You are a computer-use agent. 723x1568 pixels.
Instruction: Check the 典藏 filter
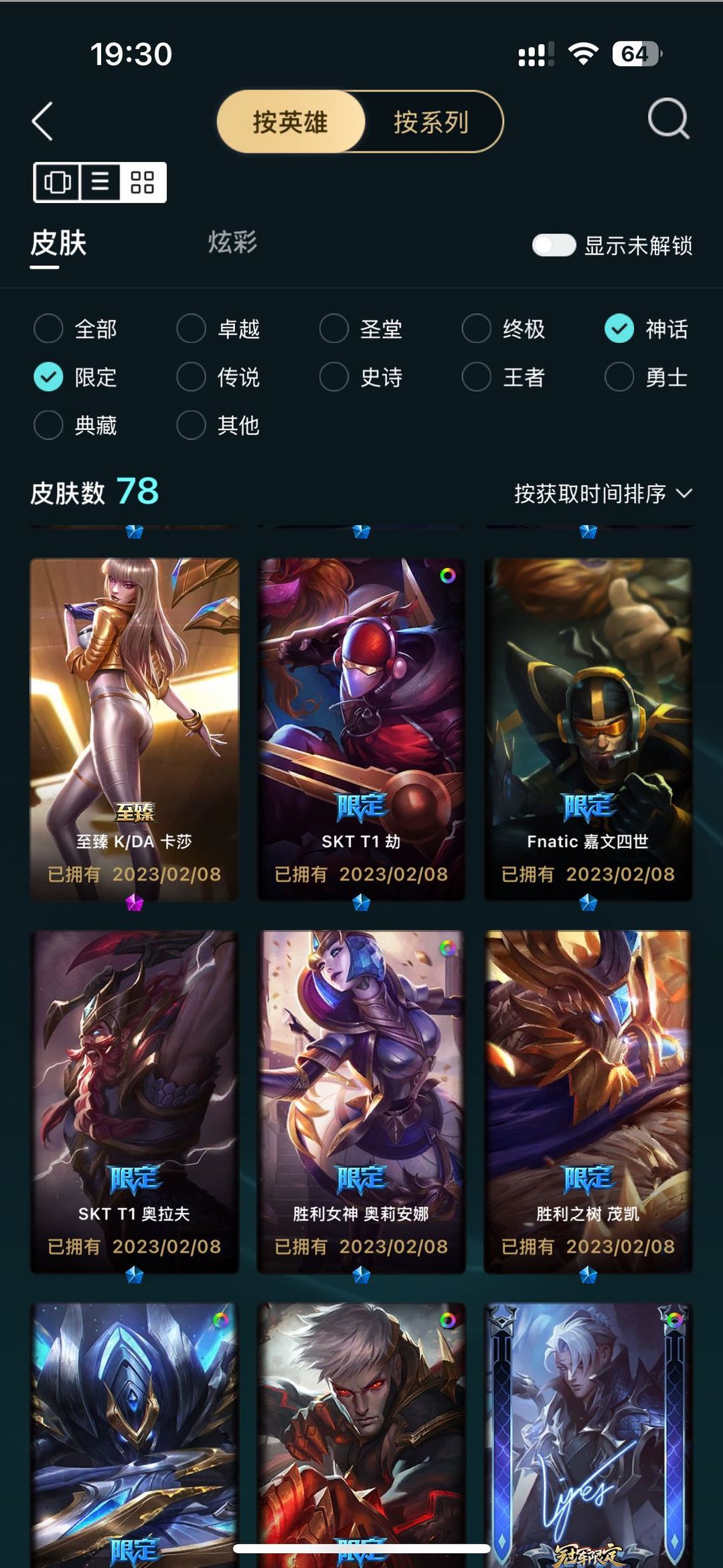point(76,425)
